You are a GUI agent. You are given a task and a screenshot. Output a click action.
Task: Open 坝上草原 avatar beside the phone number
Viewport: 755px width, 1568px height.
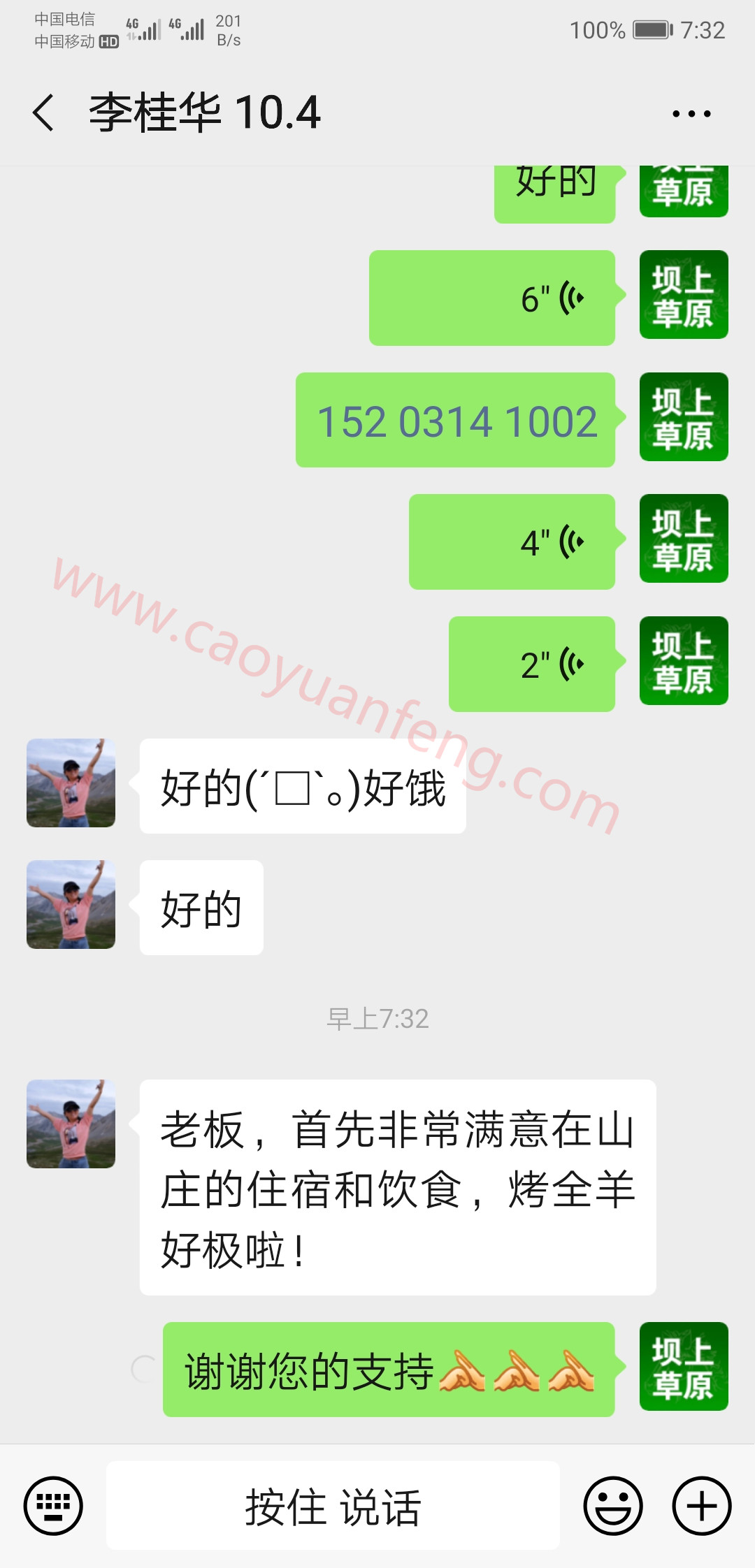point(684,416)
